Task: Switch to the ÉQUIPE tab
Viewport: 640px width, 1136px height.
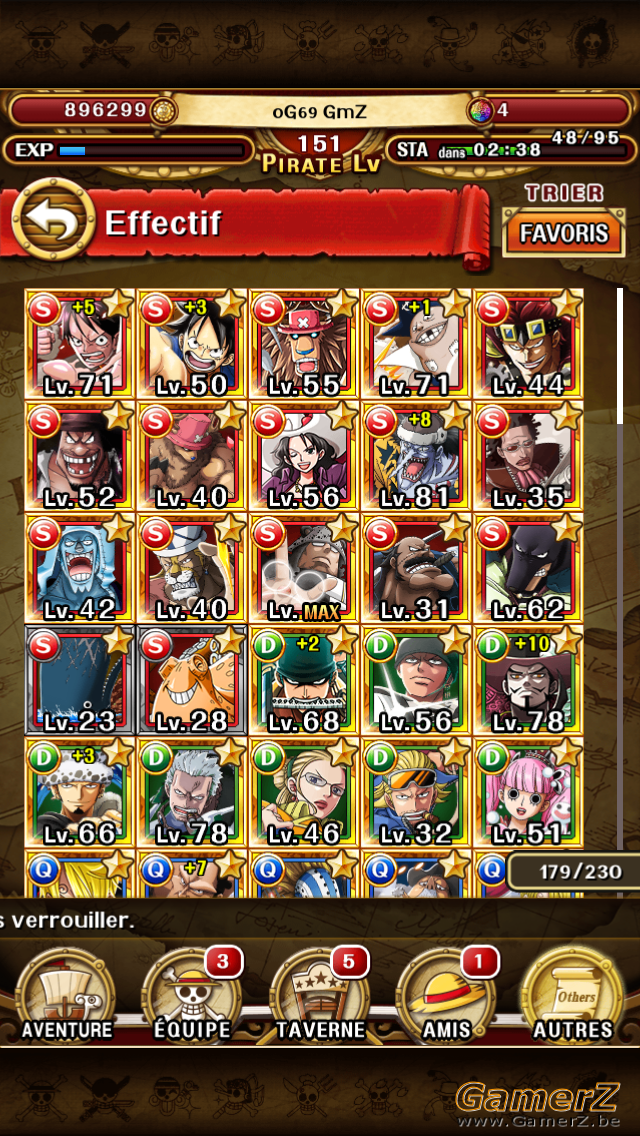Action: [x=192, y=993]
